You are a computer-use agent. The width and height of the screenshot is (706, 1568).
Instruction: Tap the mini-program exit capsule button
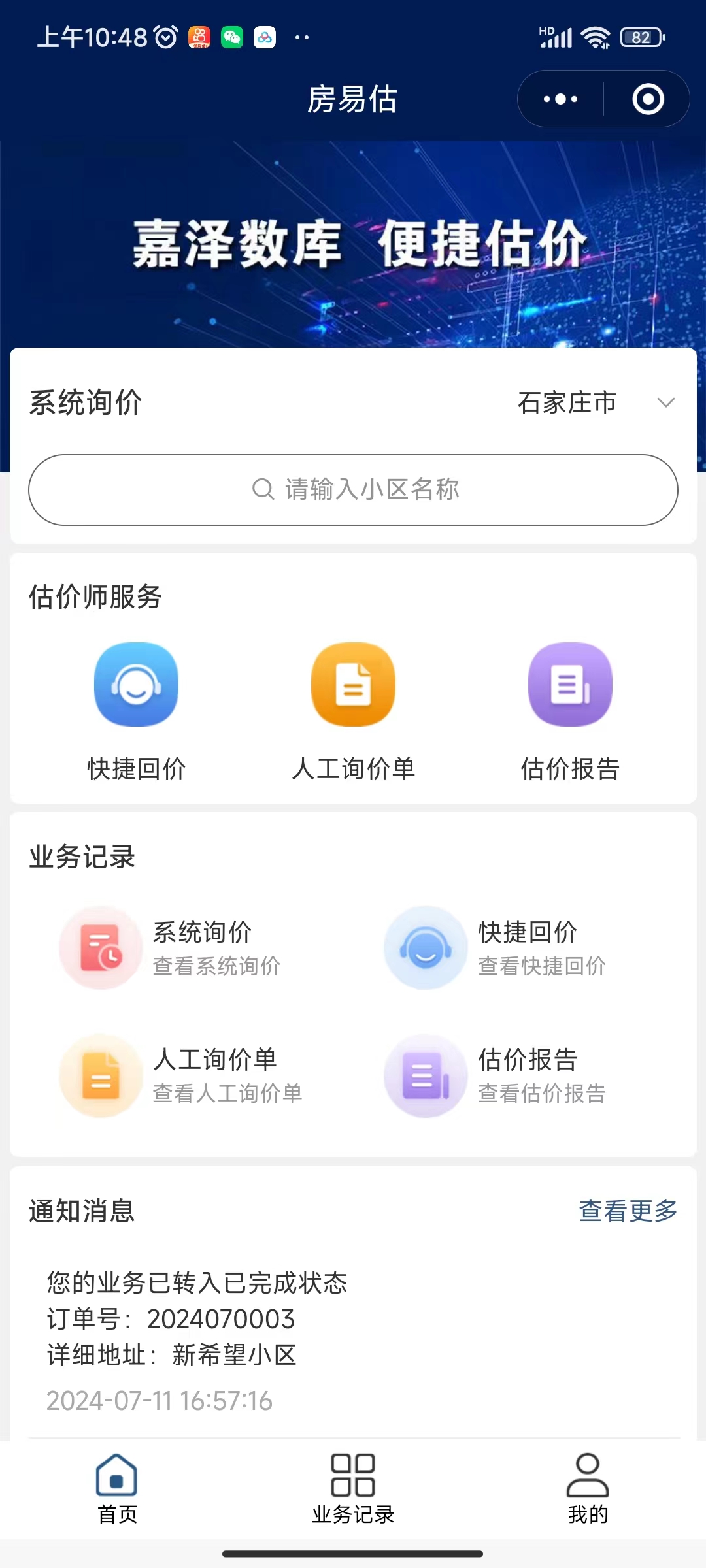[647, 99]
